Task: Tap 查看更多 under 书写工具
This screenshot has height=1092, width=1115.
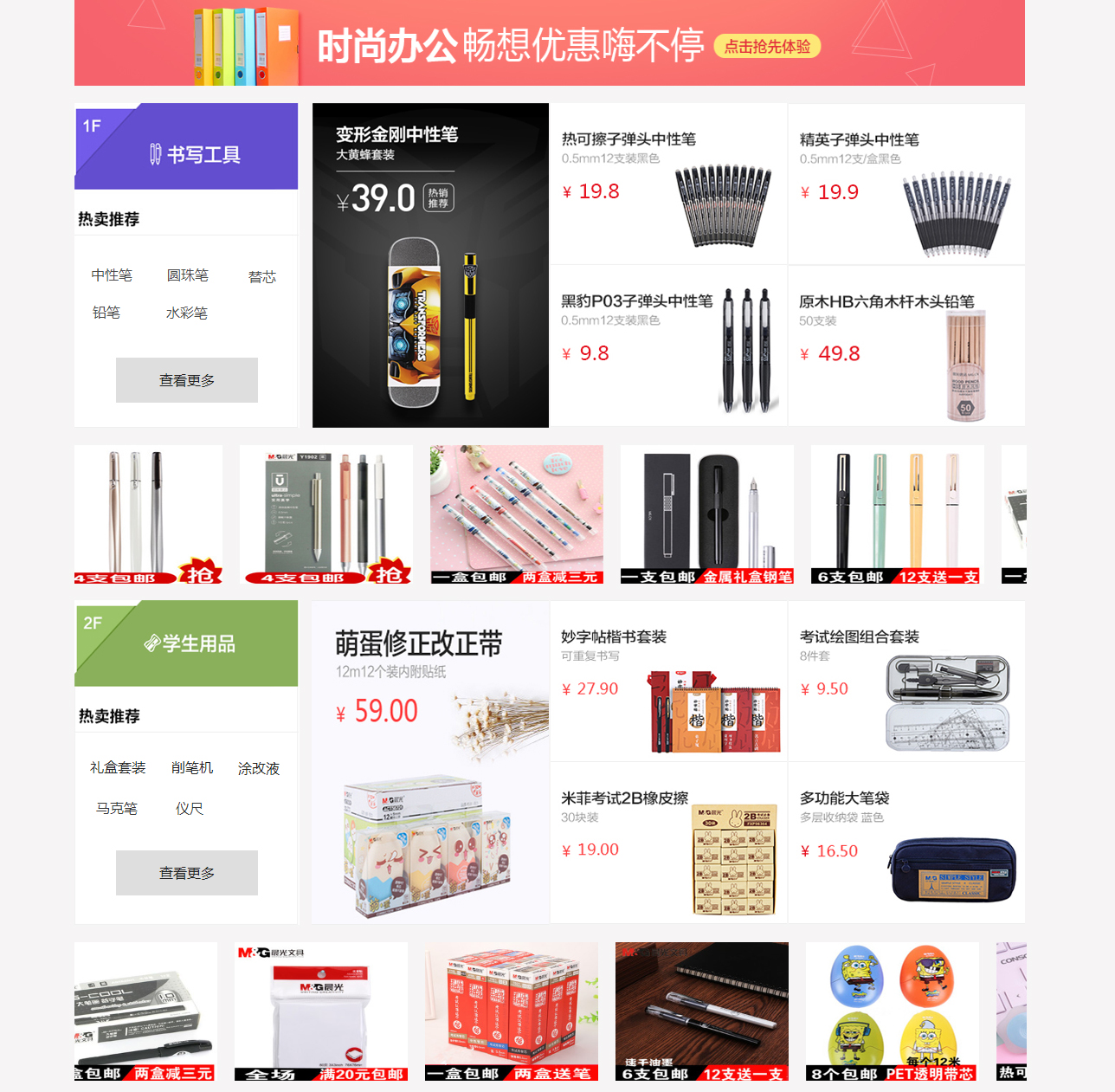Action: point(187,380)
